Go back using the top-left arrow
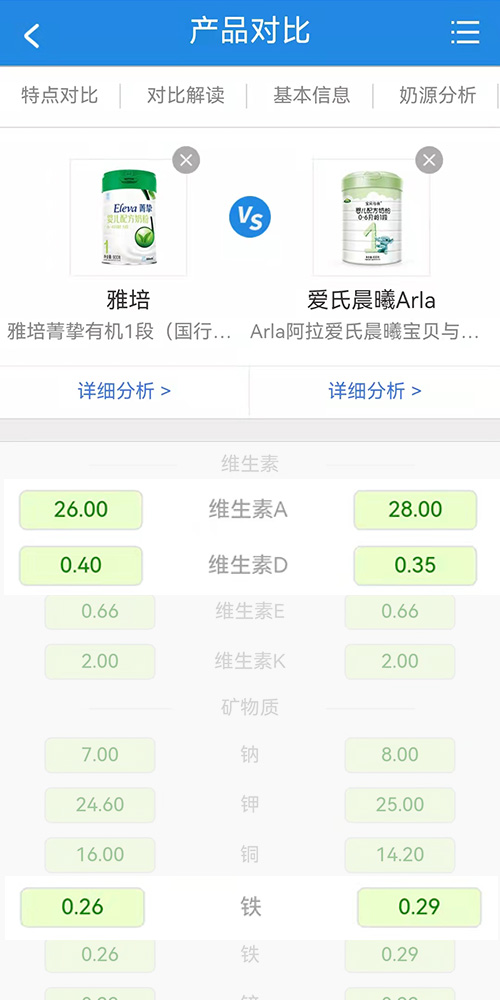 [32, 35]
